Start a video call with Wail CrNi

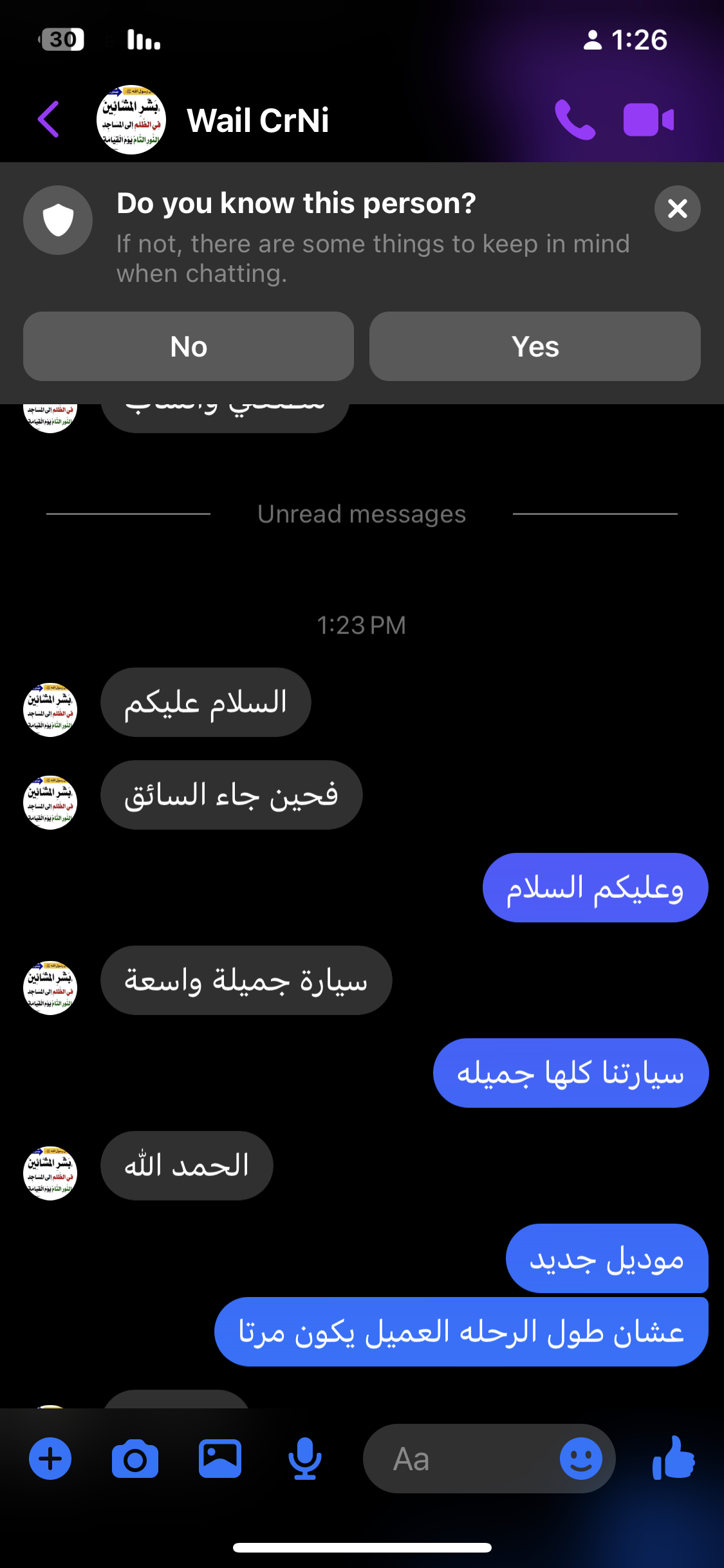point(648,120)
